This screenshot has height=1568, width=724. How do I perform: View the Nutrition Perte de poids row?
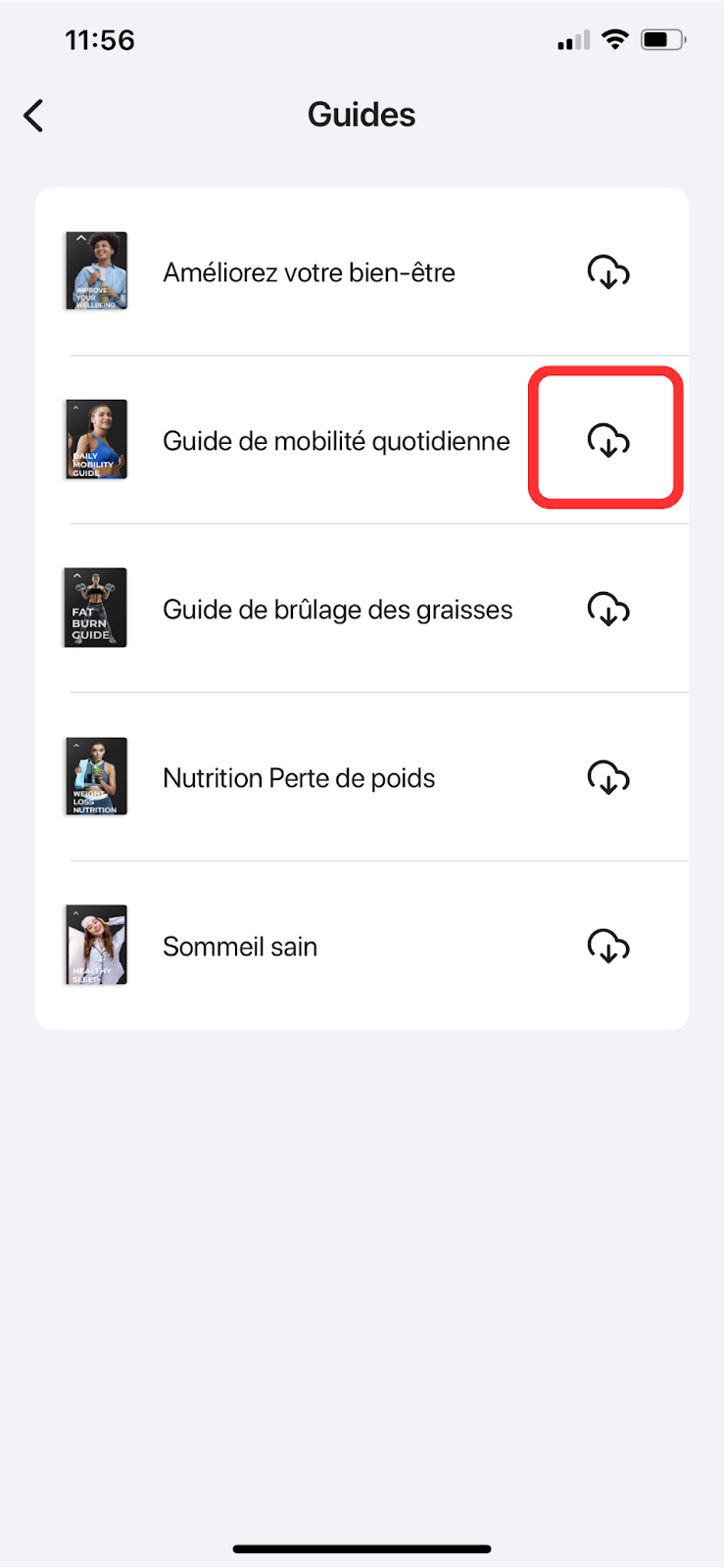(299, 778)
